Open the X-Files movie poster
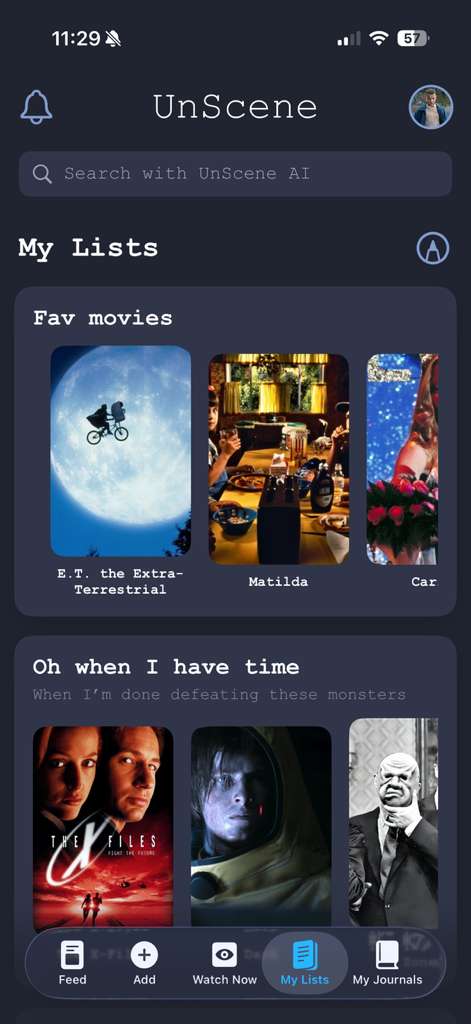The image size is (471, 1024). click(x=103, y=829)
